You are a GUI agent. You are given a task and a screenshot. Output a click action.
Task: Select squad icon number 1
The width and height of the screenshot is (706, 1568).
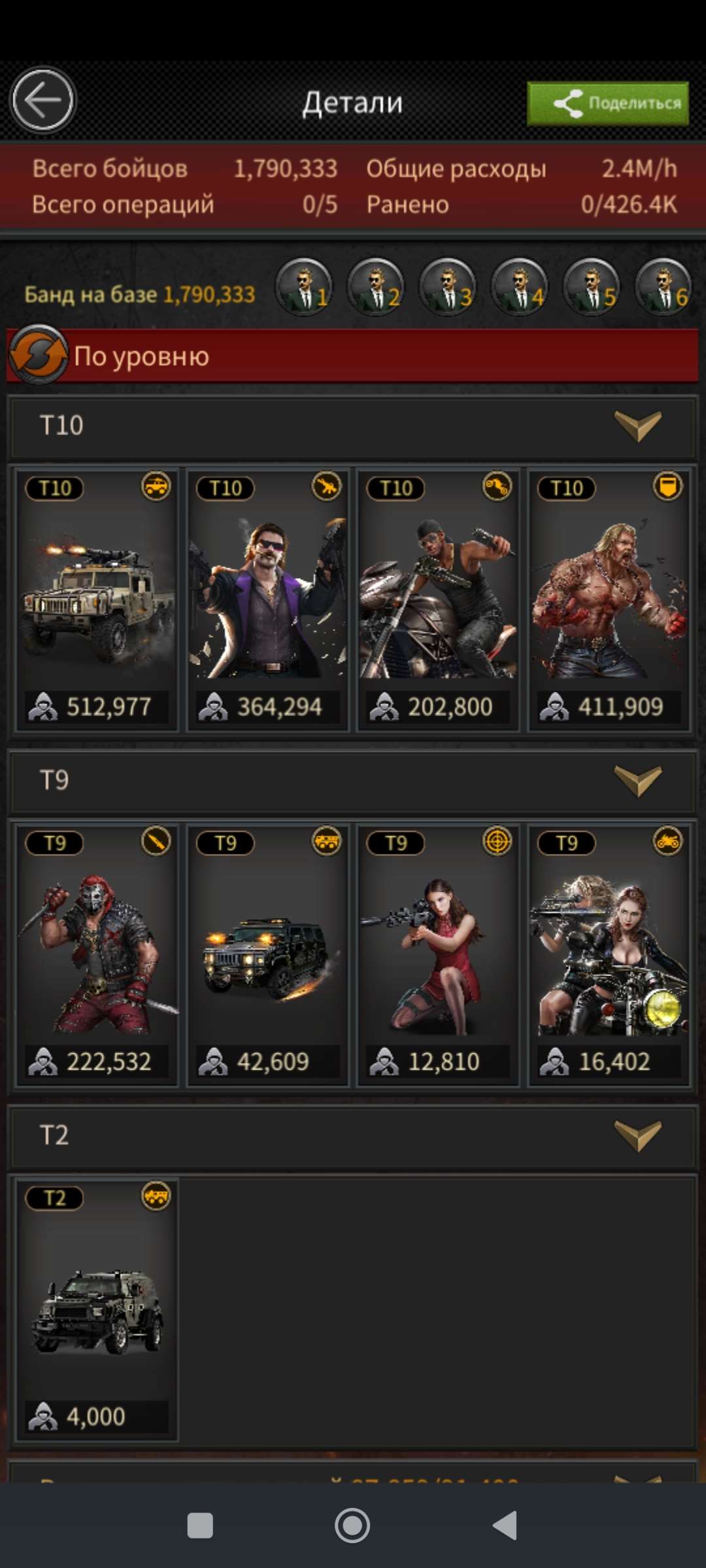pos(304,287)
